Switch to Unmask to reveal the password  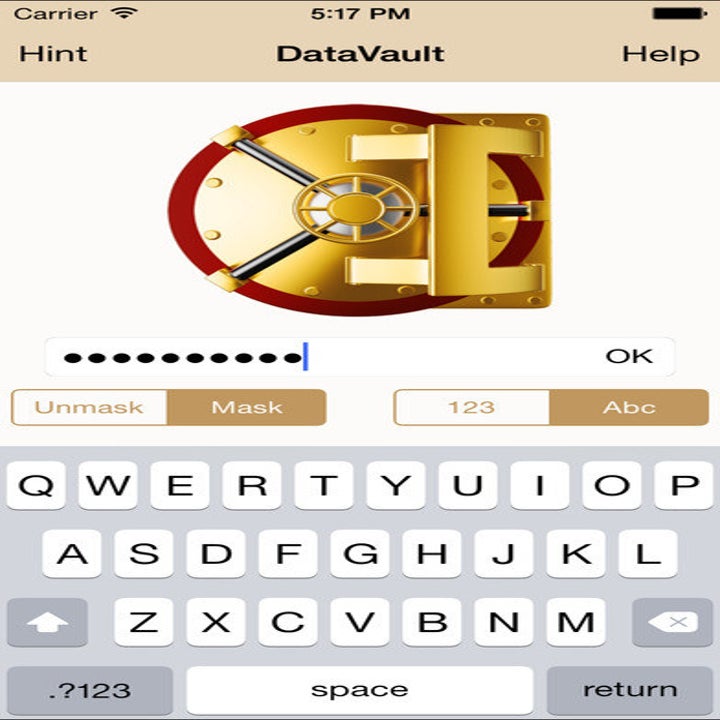89,408
